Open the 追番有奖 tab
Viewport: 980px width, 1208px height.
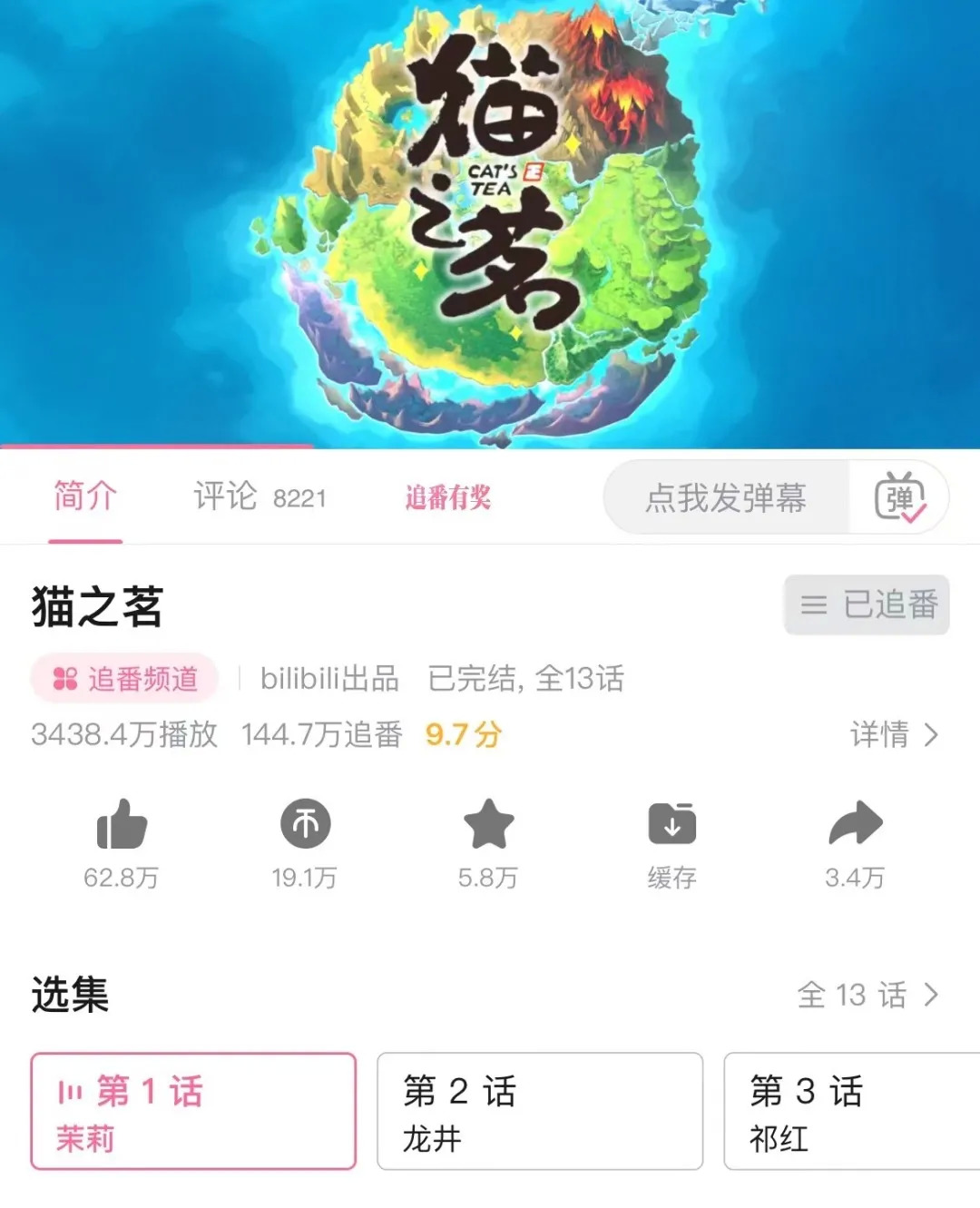click(447, 497)
